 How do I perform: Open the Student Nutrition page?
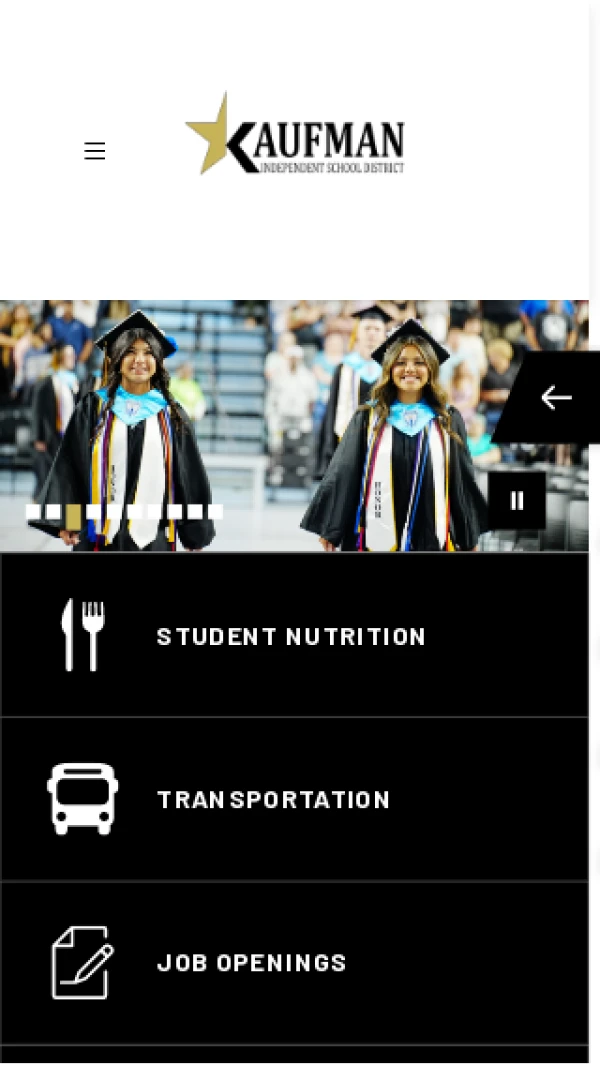coord(291,636)
